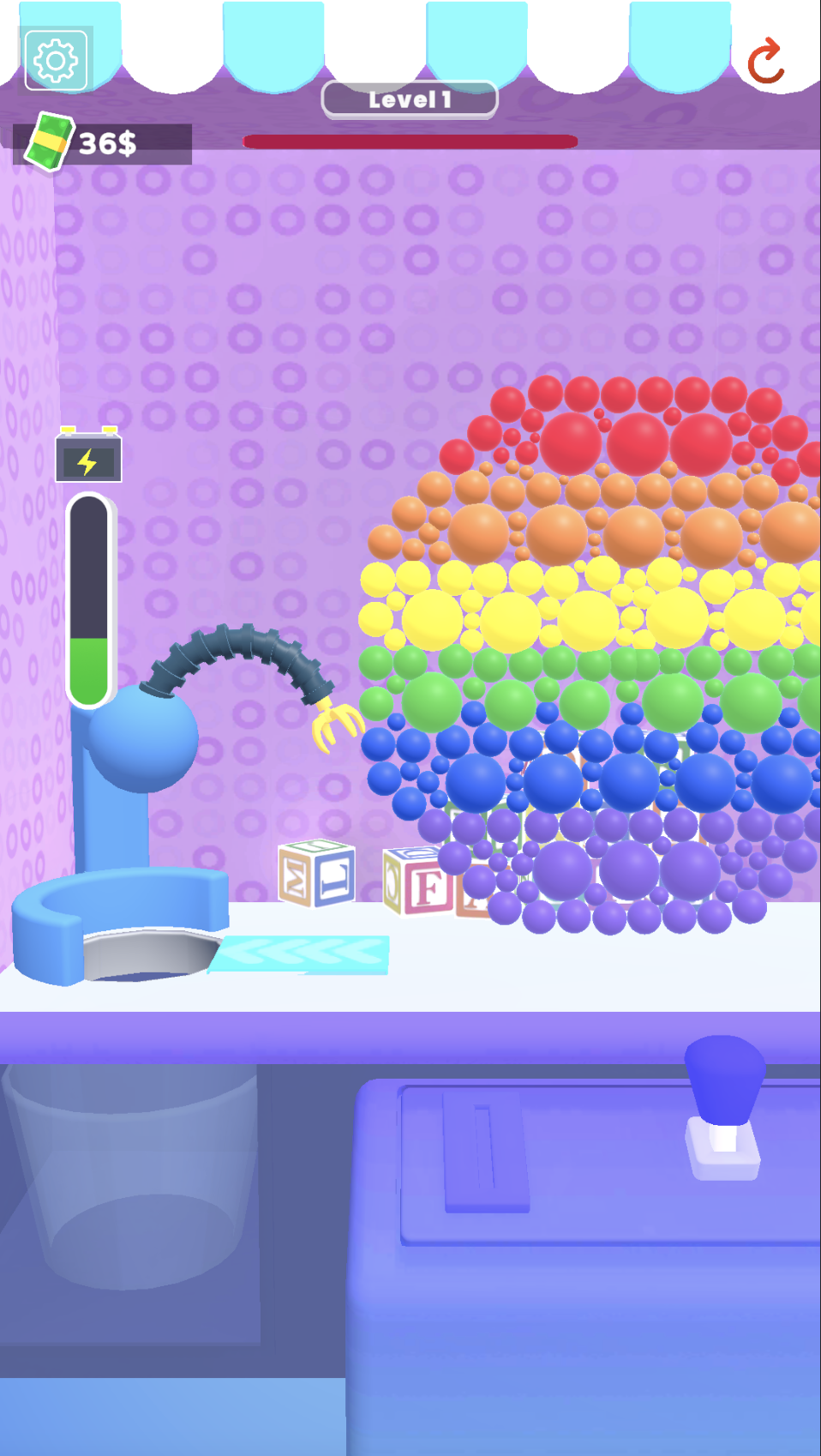Screen dimensions: 821x1456
Task: Tap the cash stack money icon
Action: [x=51, y=140]
